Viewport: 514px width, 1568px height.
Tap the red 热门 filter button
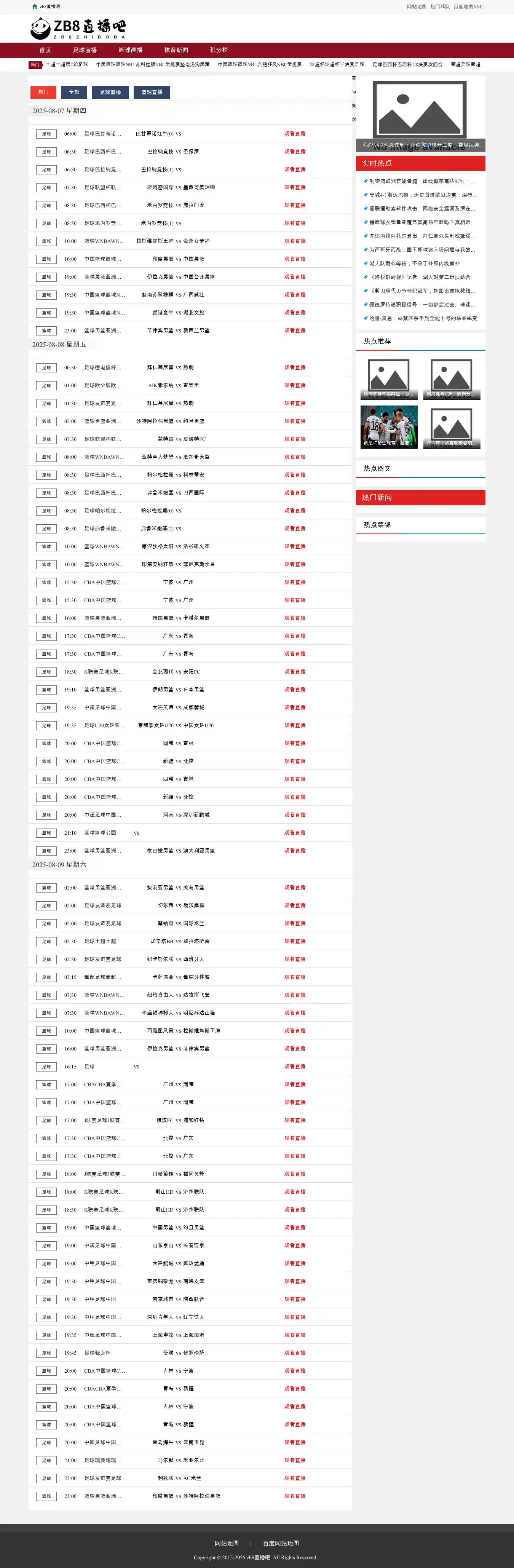click(x=43, y=92)
